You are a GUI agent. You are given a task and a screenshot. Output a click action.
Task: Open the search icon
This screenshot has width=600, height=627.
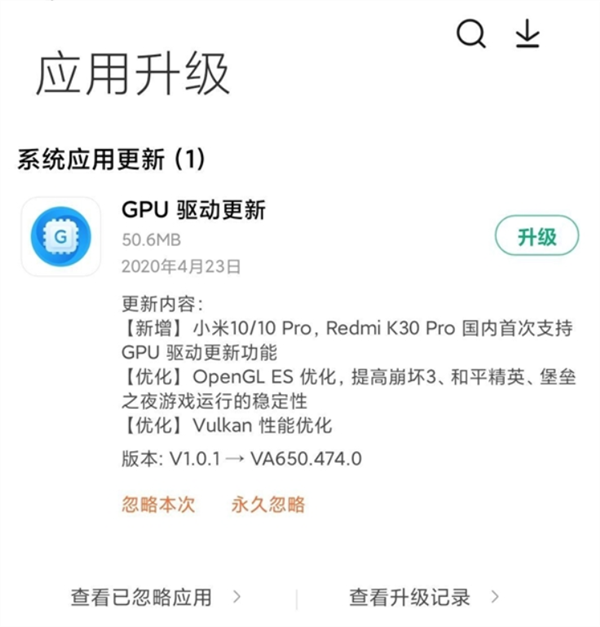click(x=470, y=35)
